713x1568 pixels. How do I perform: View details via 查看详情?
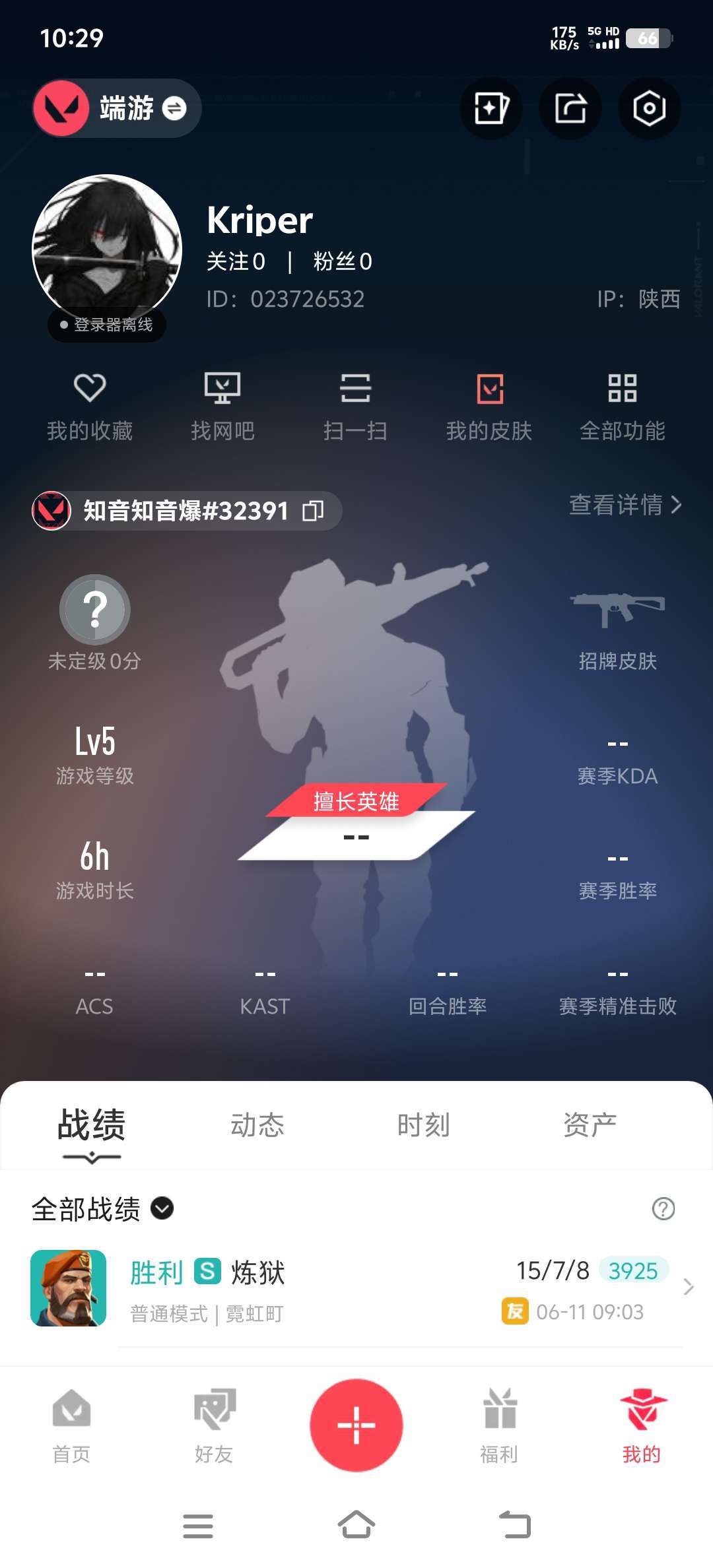(625, 505)
